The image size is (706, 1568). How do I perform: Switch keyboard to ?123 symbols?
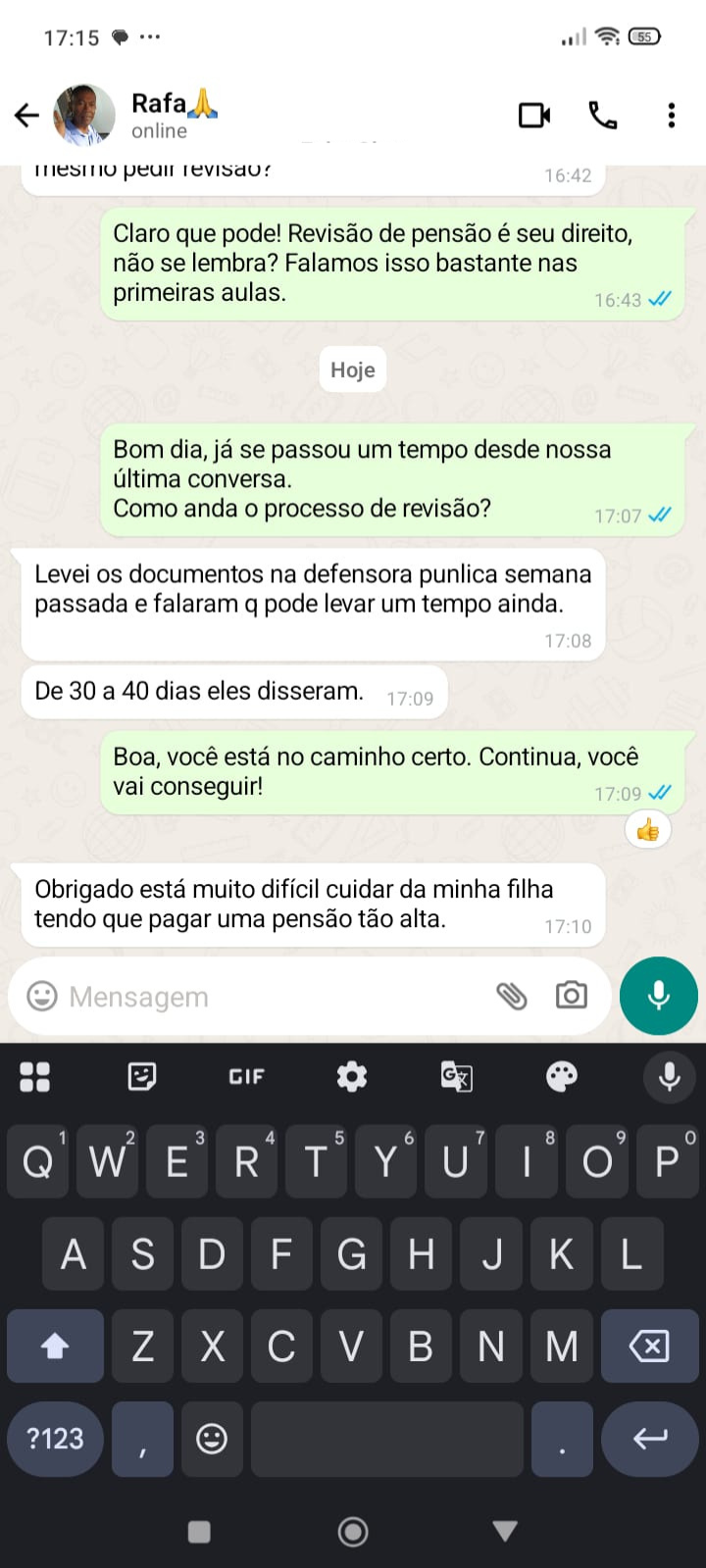55,1439
